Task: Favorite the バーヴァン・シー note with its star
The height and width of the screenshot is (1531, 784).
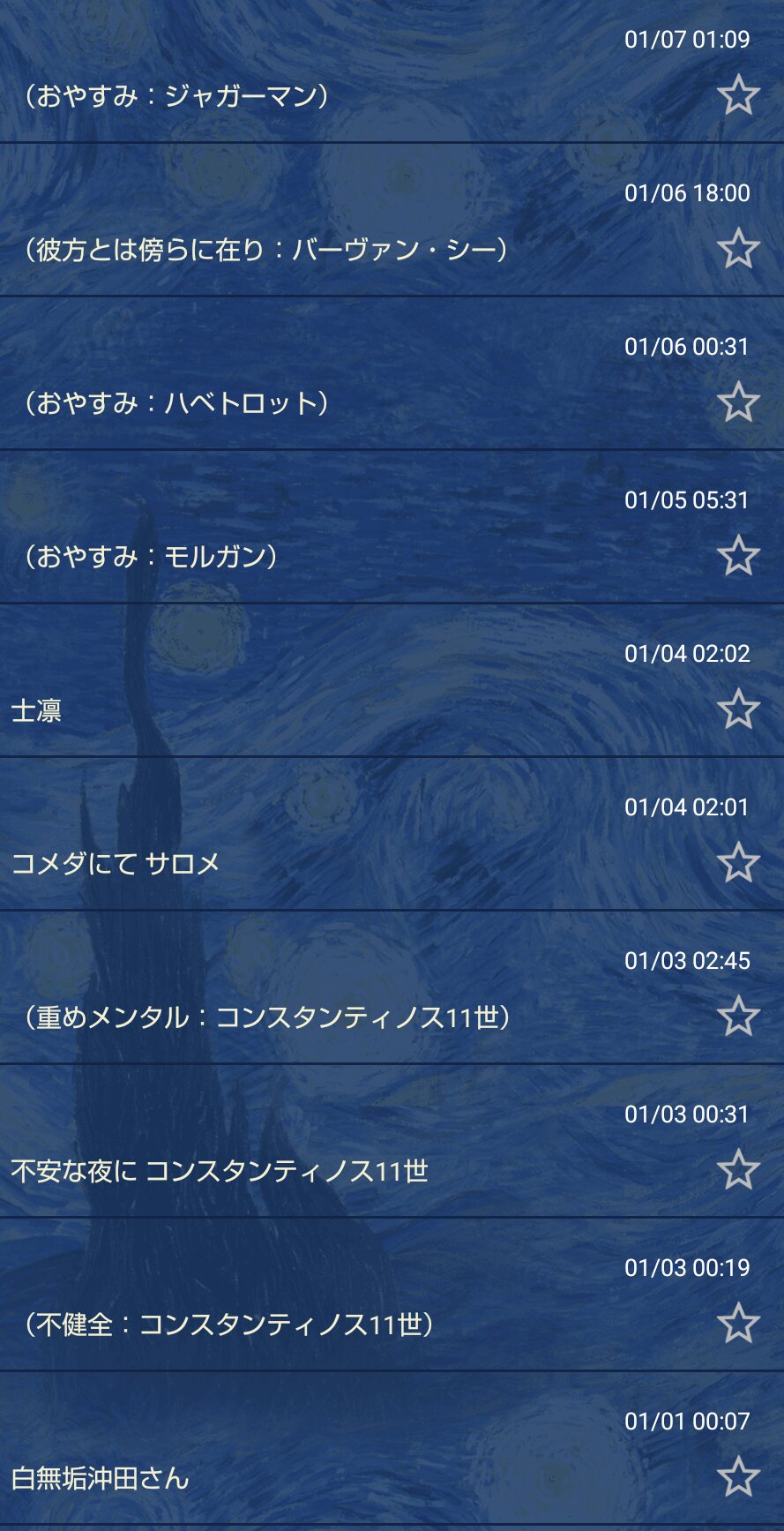Action: (x=738, y=249)
